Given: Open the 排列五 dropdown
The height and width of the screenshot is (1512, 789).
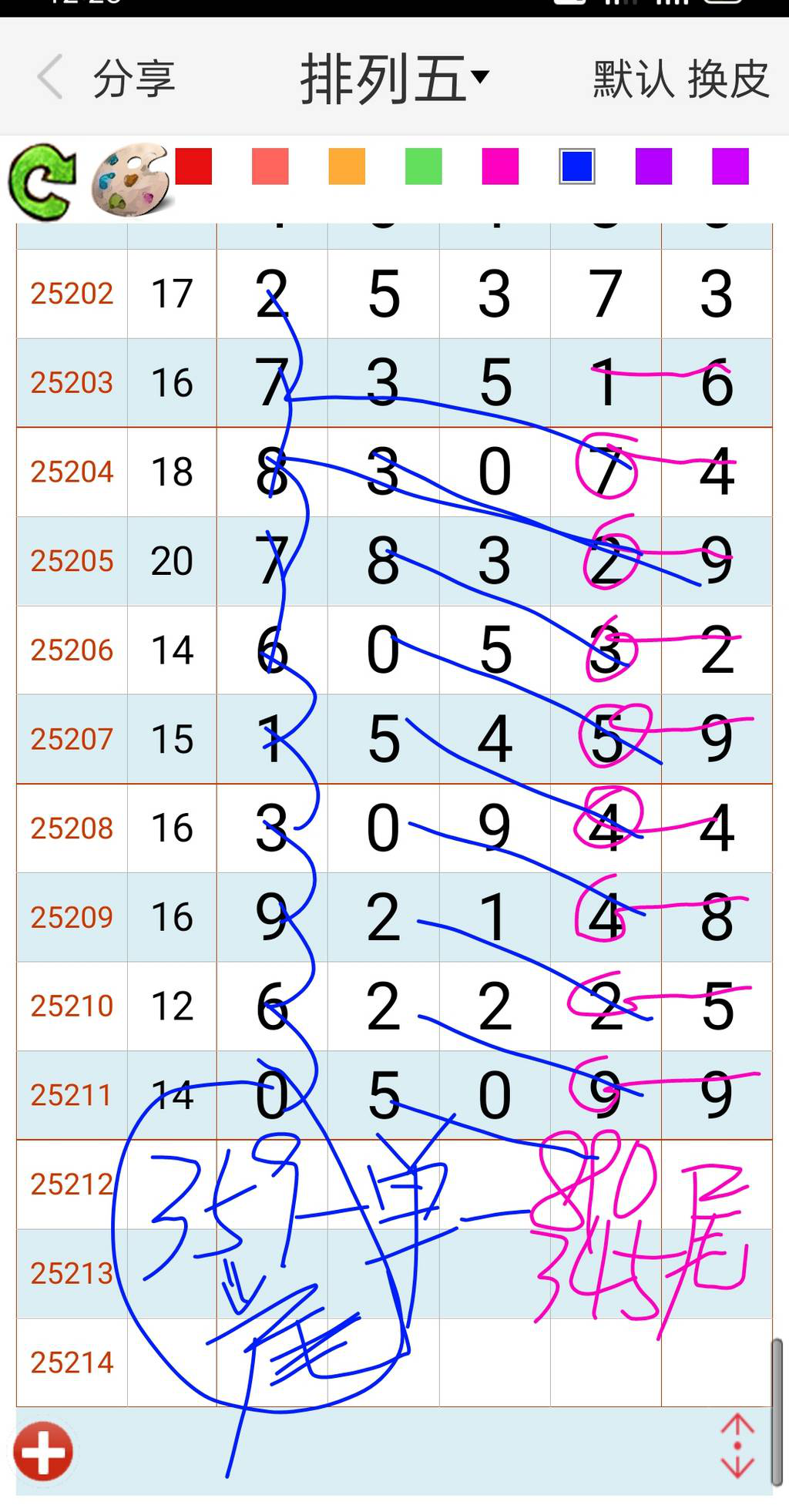Looking at the screenshot, I should (394, 79).
